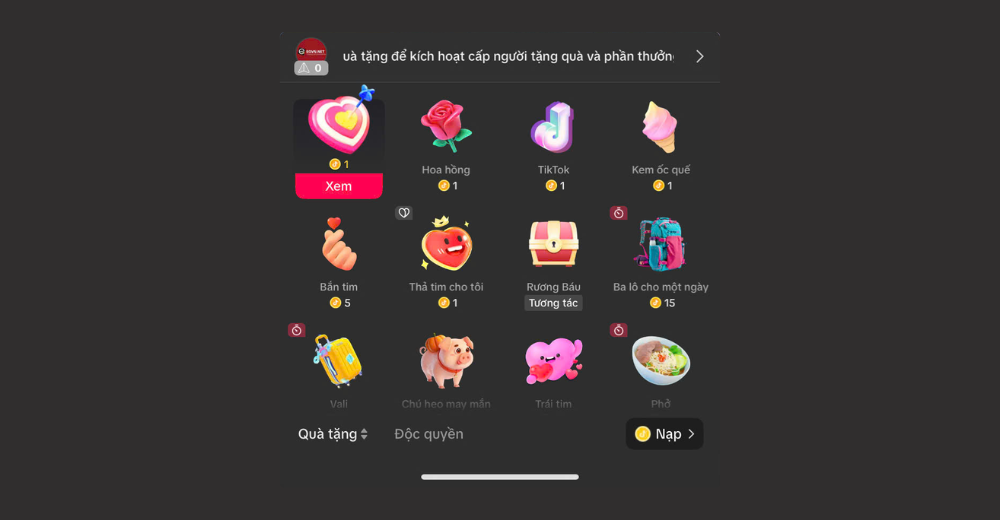
Task: Tap Nạp to recharge coins
Action: (665, 434)
